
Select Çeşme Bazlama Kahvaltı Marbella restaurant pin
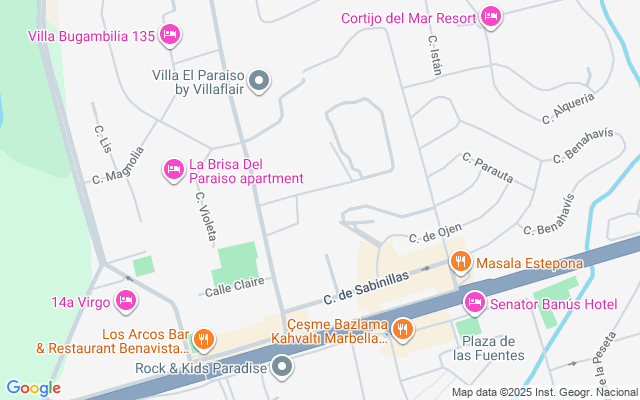click(x=402, y=328)
